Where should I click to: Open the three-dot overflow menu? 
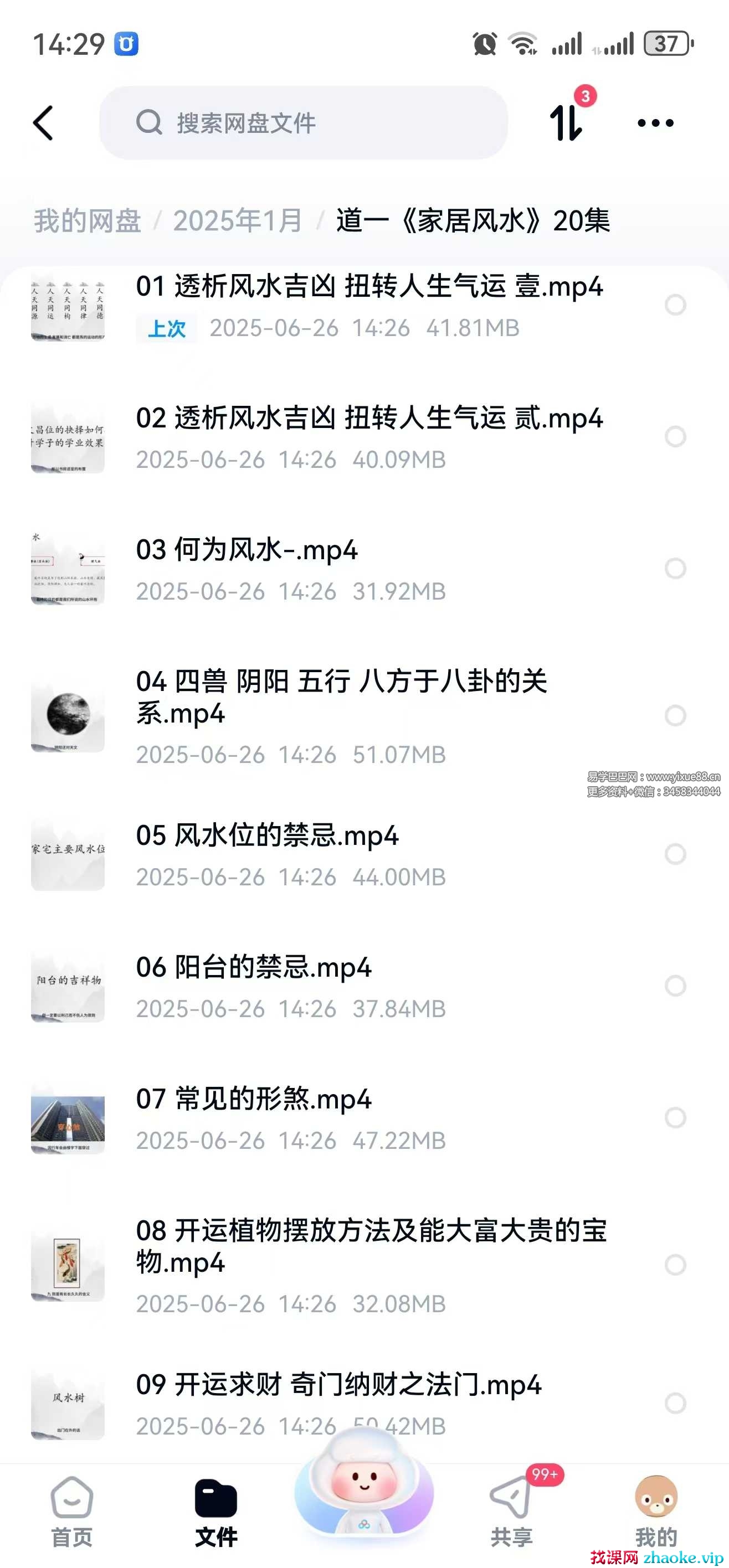(655, 123)
